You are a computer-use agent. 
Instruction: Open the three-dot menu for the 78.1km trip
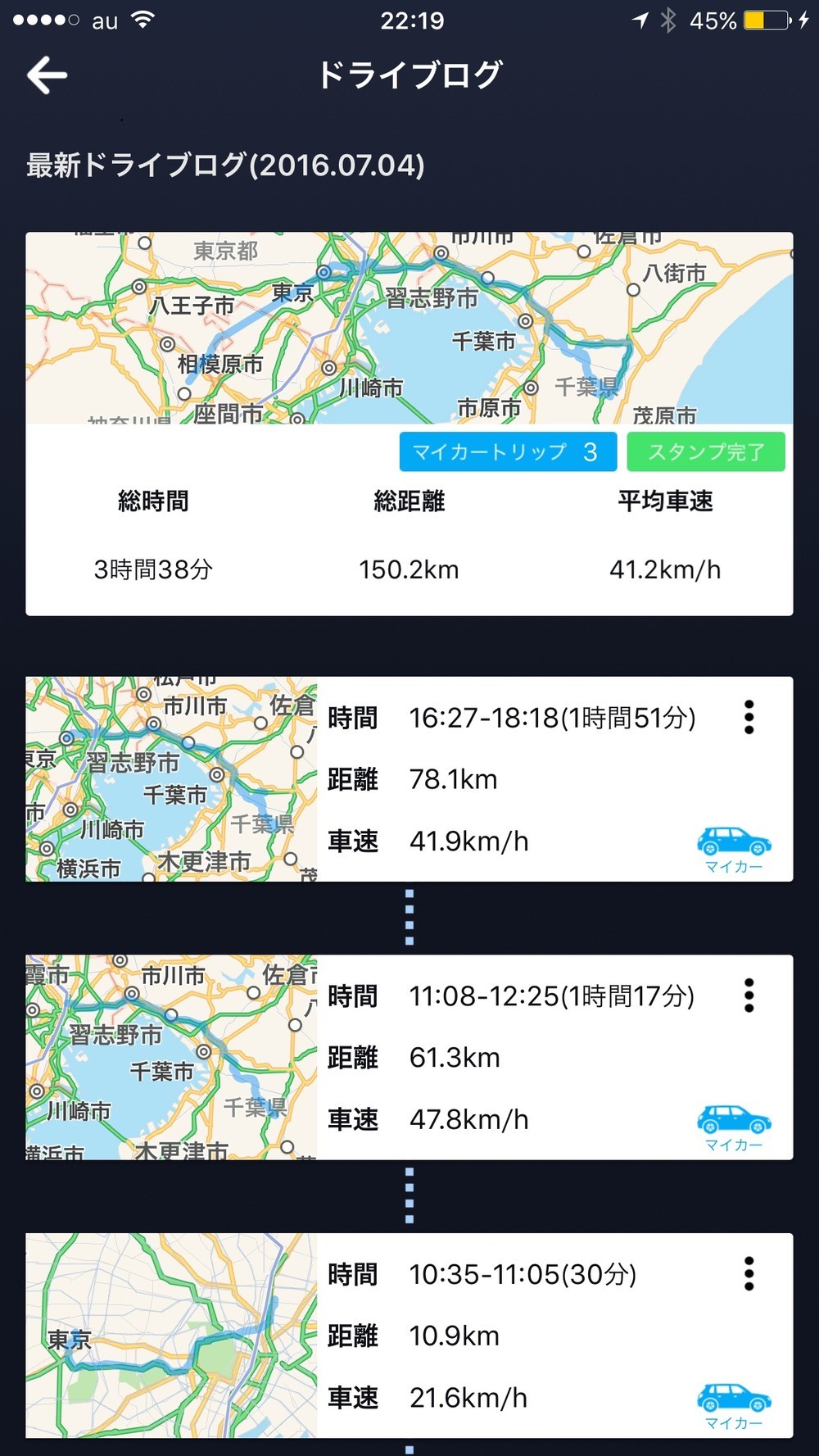click(x=749, y=718)
